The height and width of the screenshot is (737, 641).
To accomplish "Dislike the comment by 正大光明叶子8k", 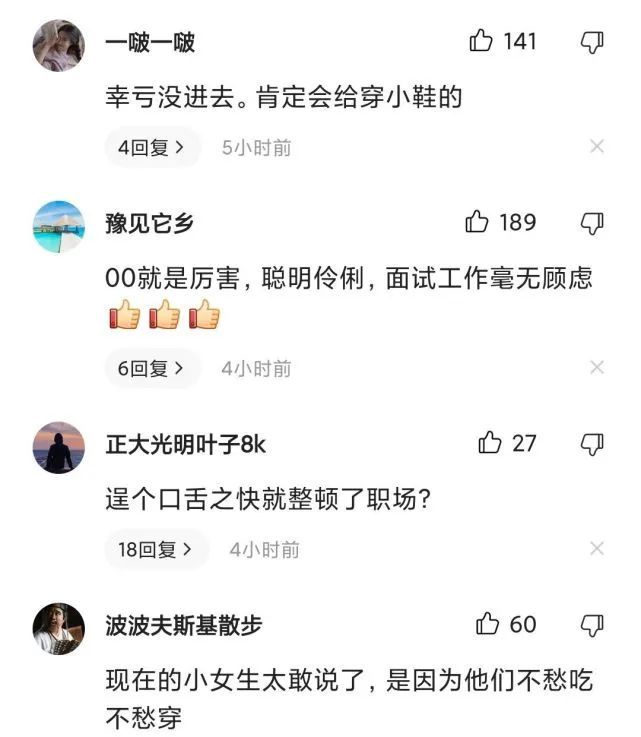I will [592, 443].
